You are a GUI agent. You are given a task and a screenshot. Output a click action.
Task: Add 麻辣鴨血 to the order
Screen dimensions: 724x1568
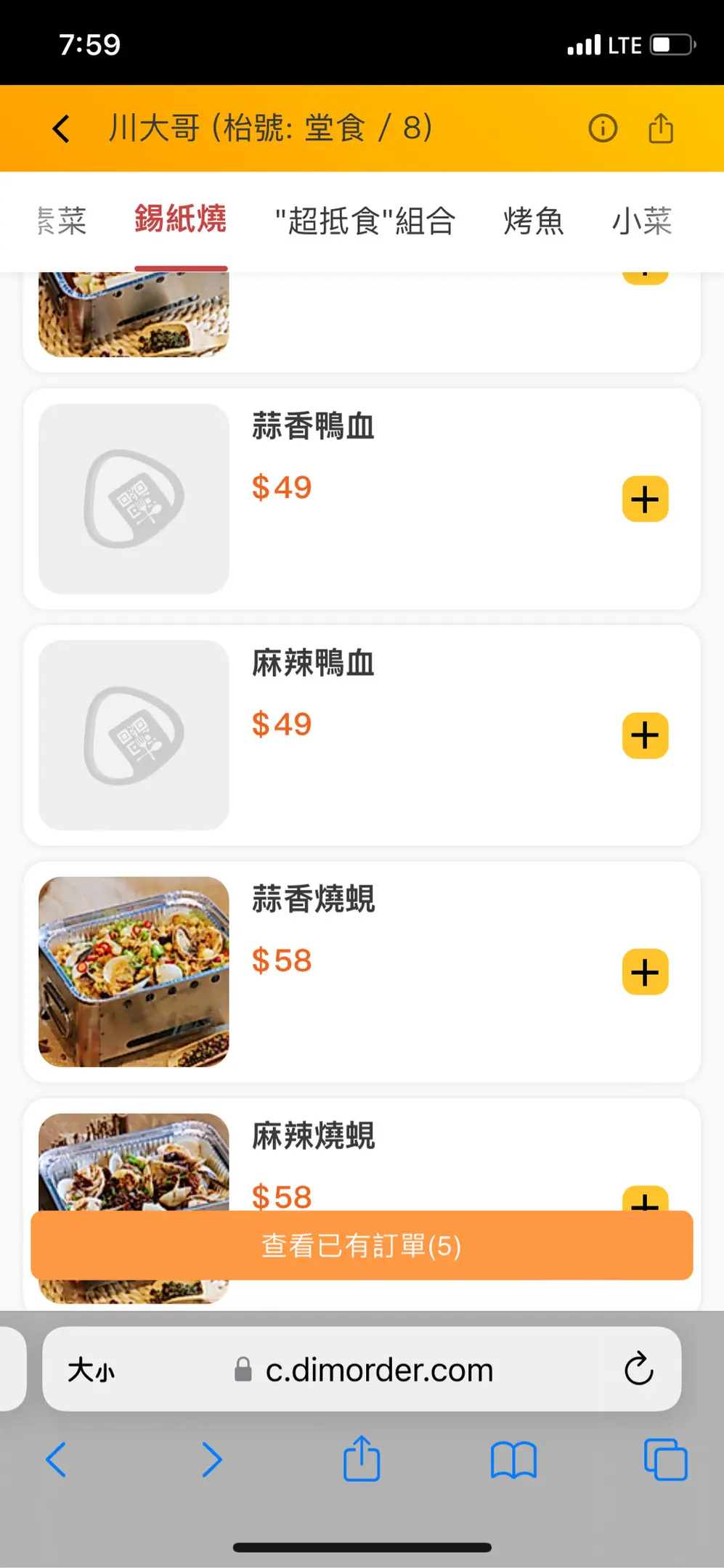(645, 735)
